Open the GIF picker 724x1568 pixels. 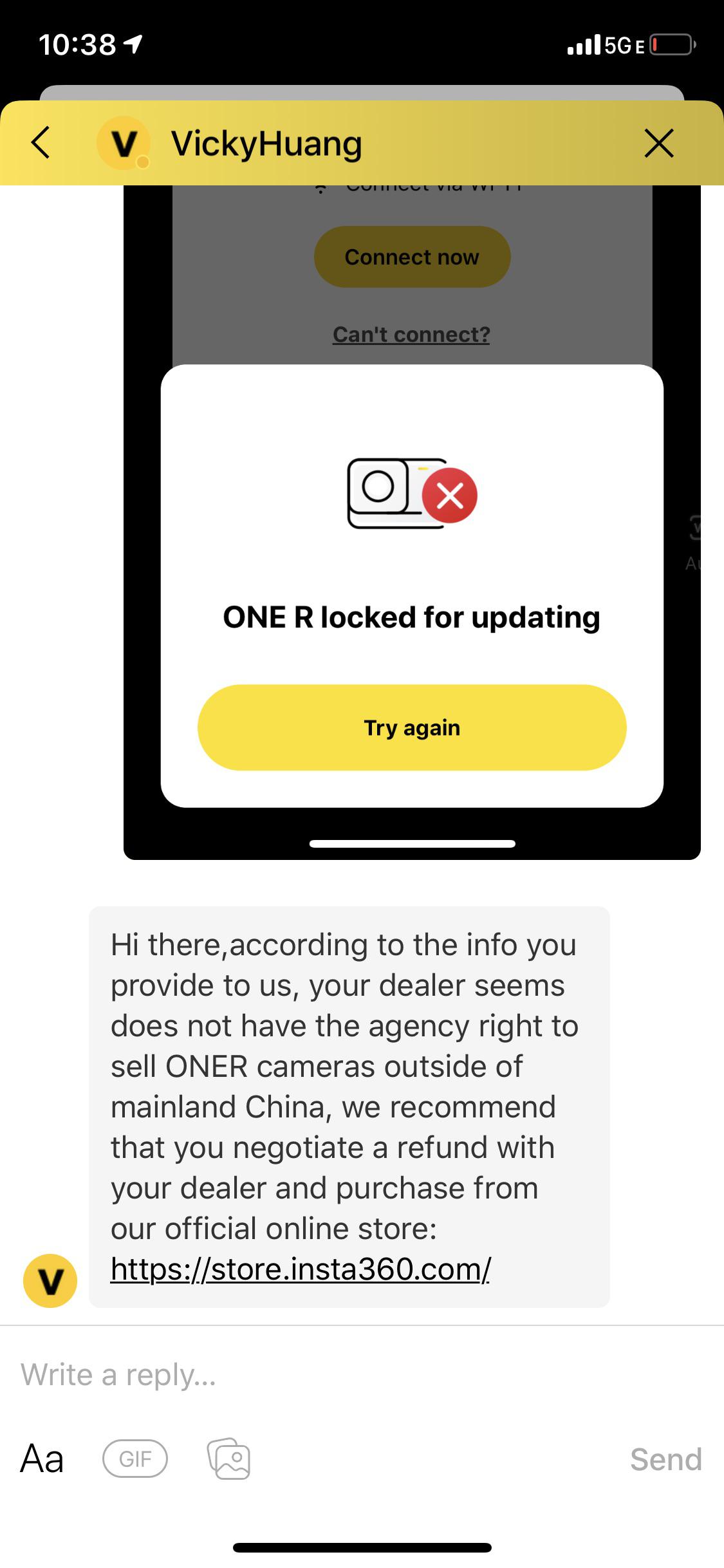[x=135, y=1459]
